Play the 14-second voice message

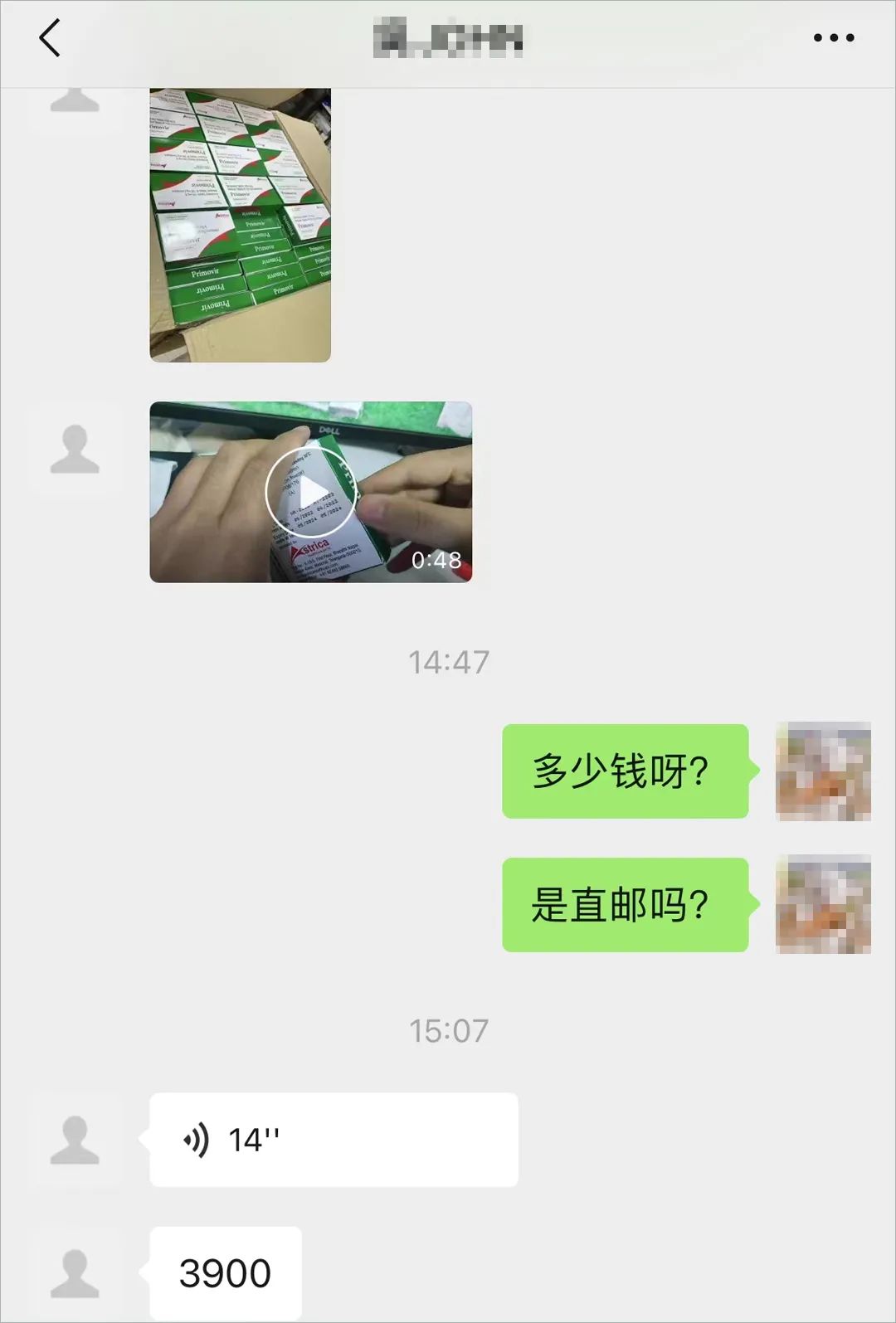(x=332, y=1138)
